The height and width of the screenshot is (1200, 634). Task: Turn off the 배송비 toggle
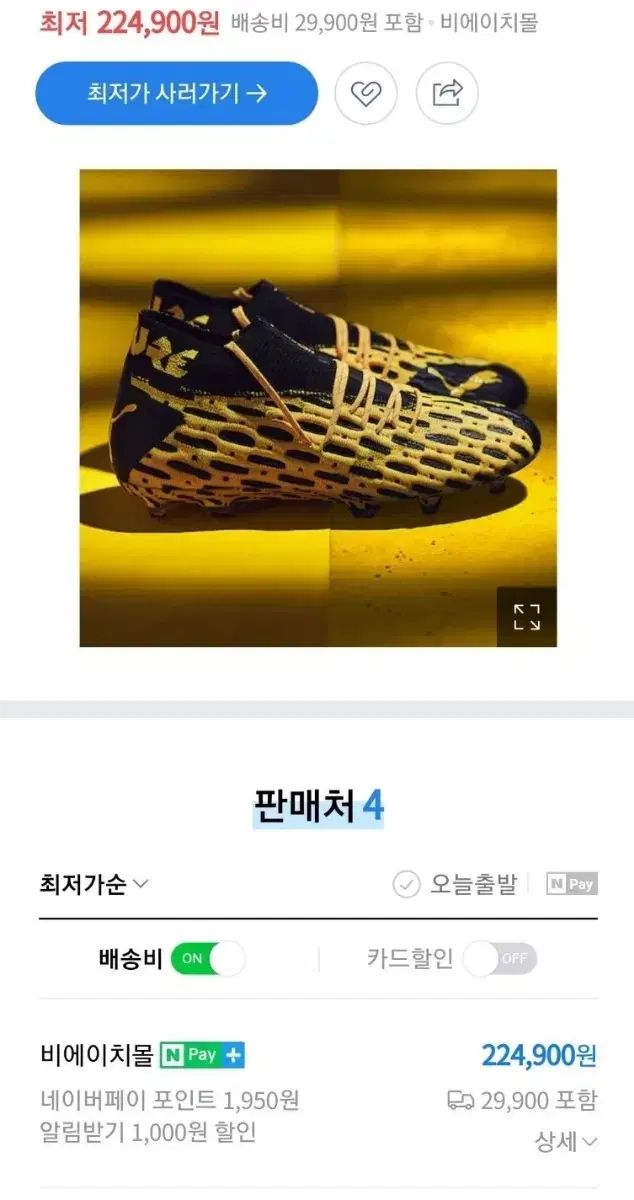click(x=208, y=958)
